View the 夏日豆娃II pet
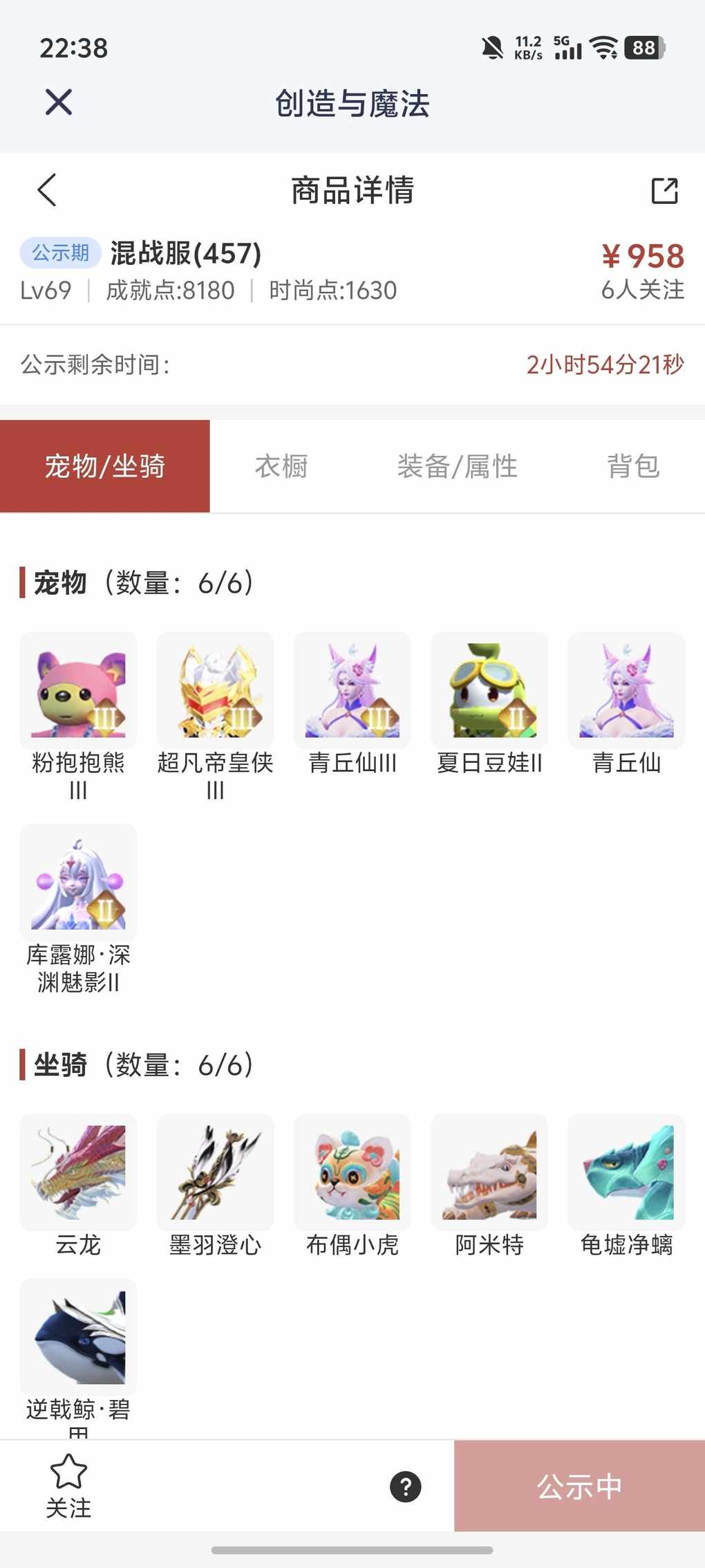 pos(489,690)
